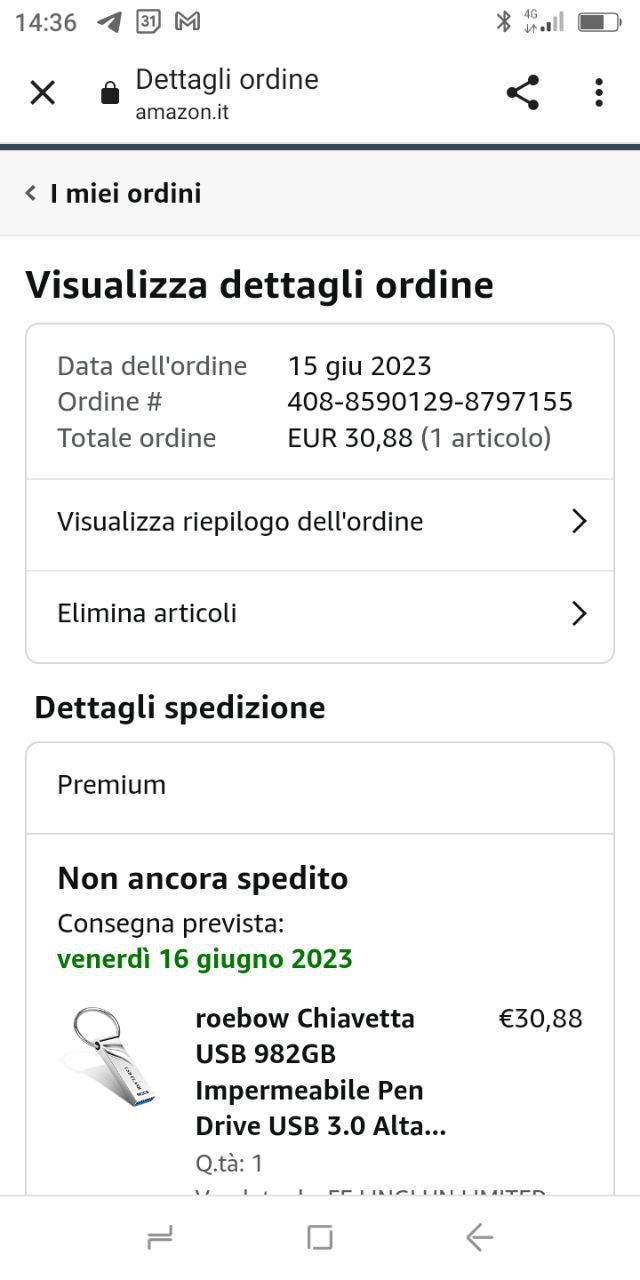Share this order page

(x=522, y=93)
